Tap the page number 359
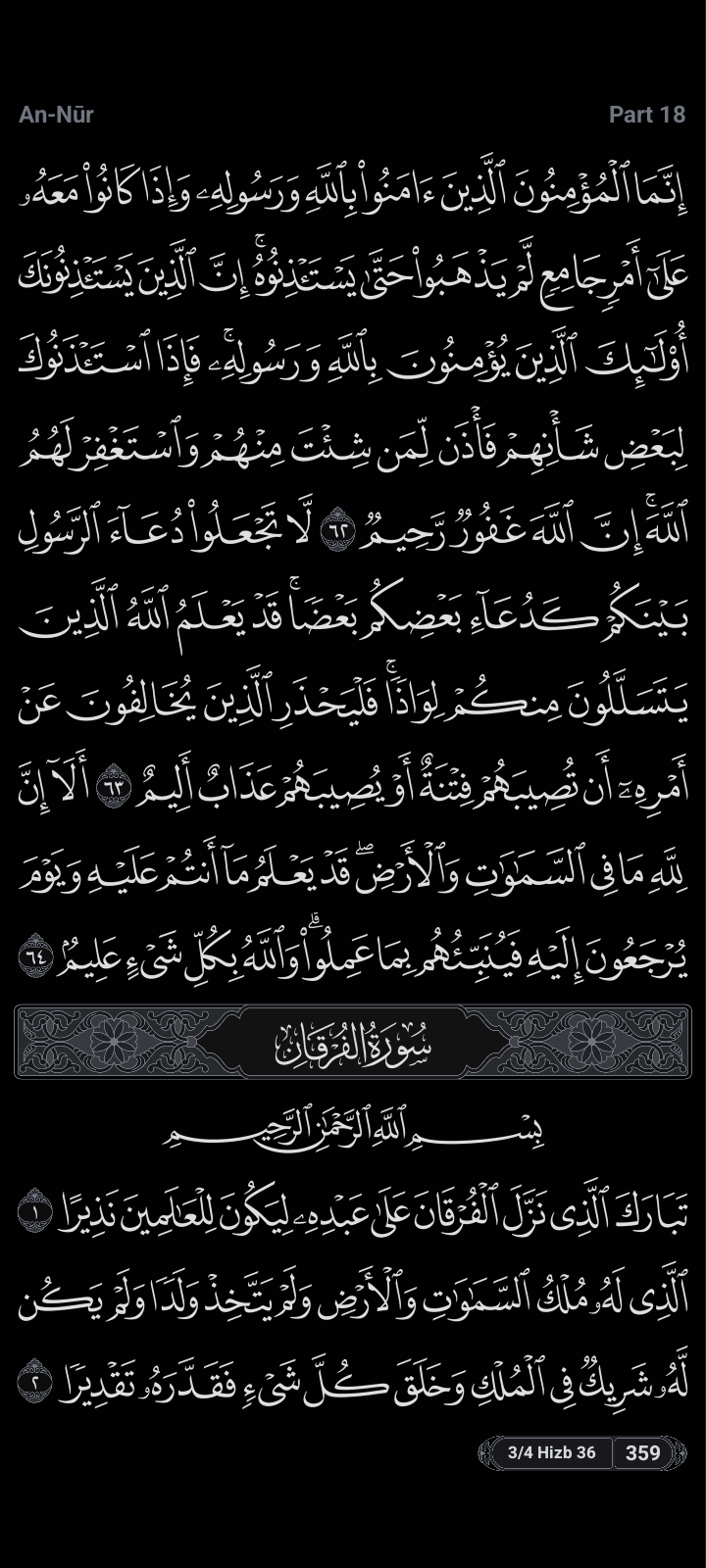The height and width of the screenshot is (1568, 706). tap(643, 1452)
